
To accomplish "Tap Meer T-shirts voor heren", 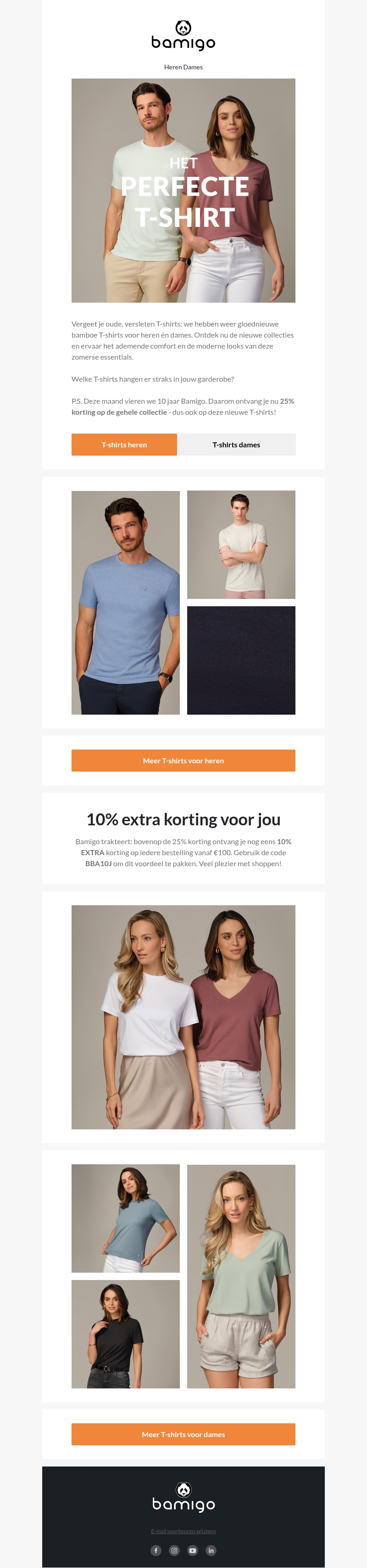I will tap(183, 760).
